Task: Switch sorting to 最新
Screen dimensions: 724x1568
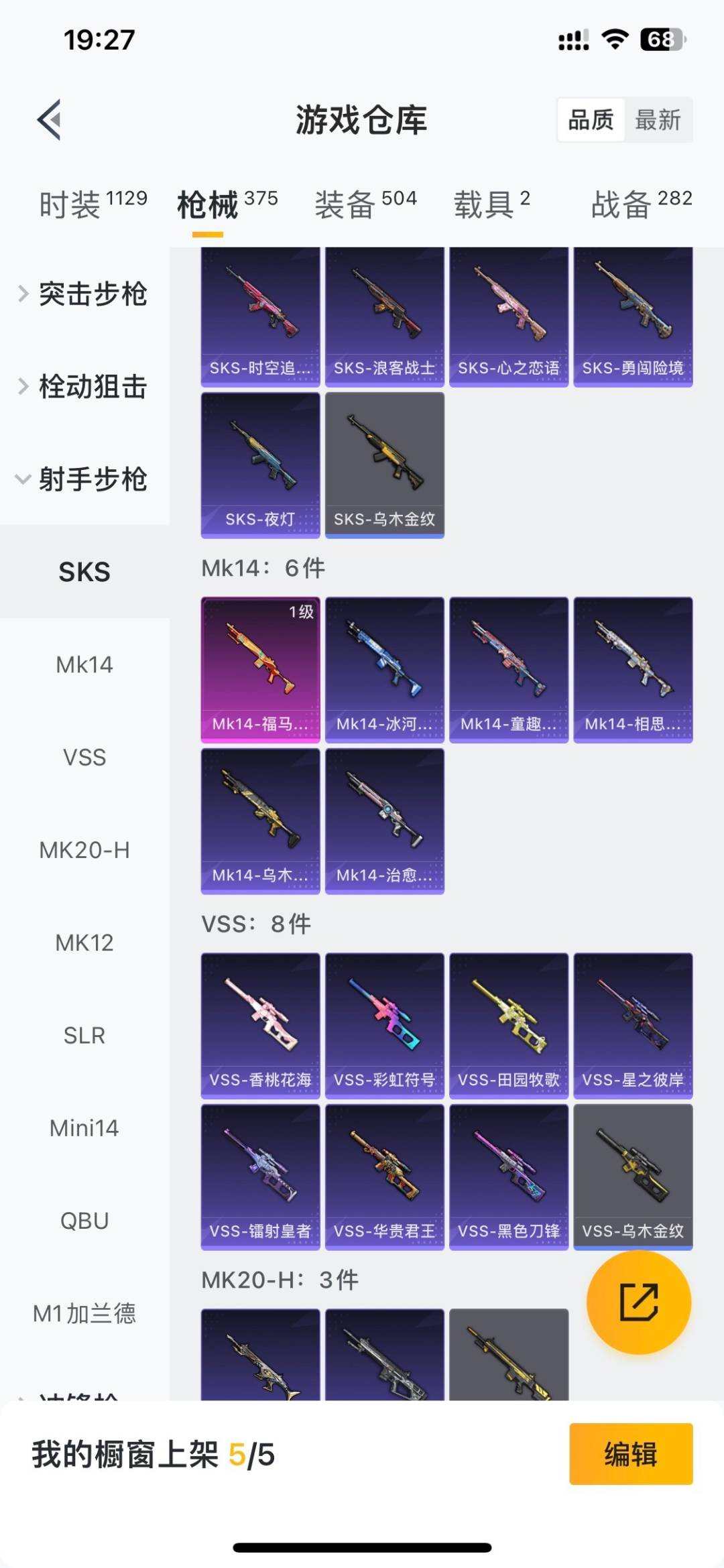Action: point(658,120)
